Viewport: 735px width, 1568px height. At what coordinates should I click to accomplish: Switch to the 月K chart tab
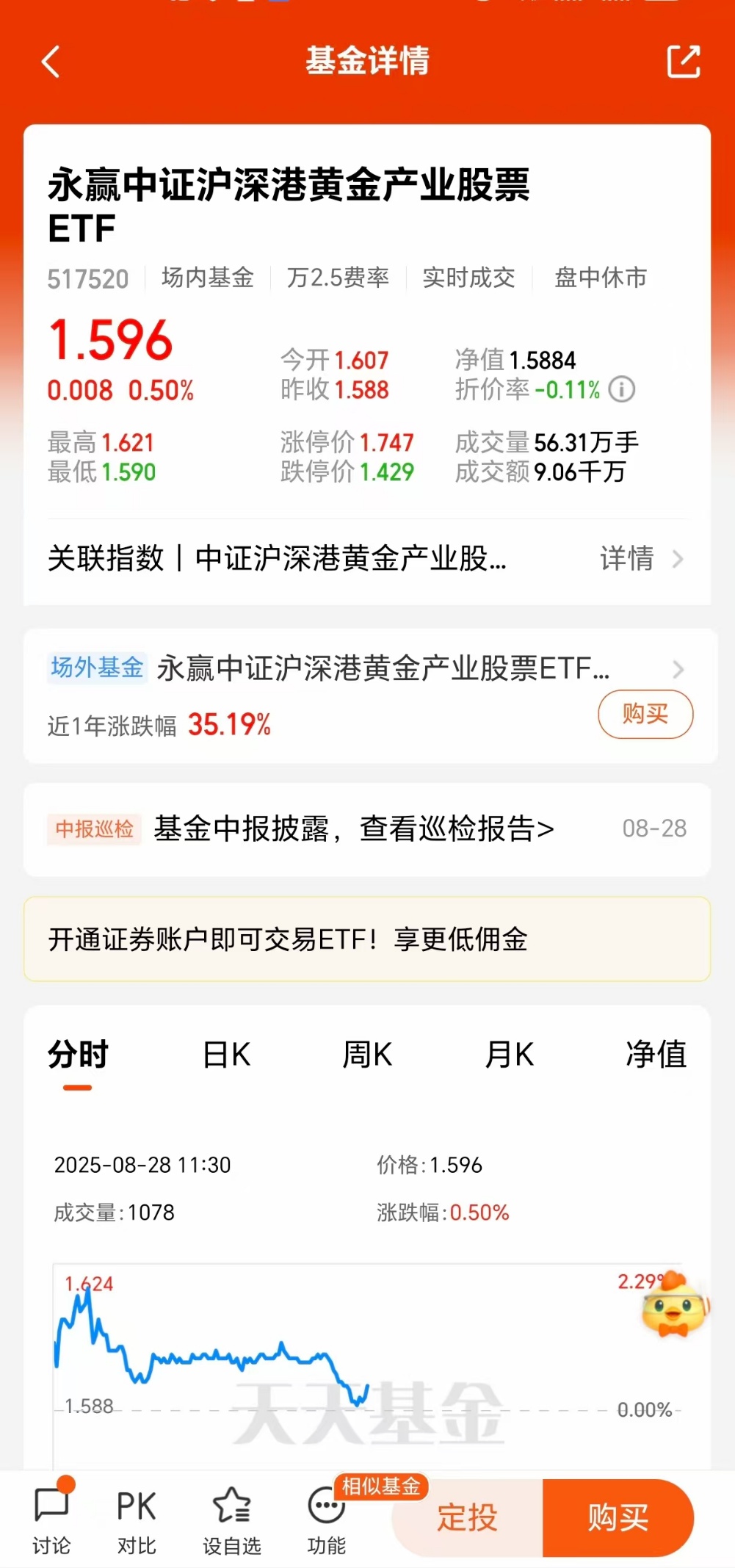coord(509,1055)
